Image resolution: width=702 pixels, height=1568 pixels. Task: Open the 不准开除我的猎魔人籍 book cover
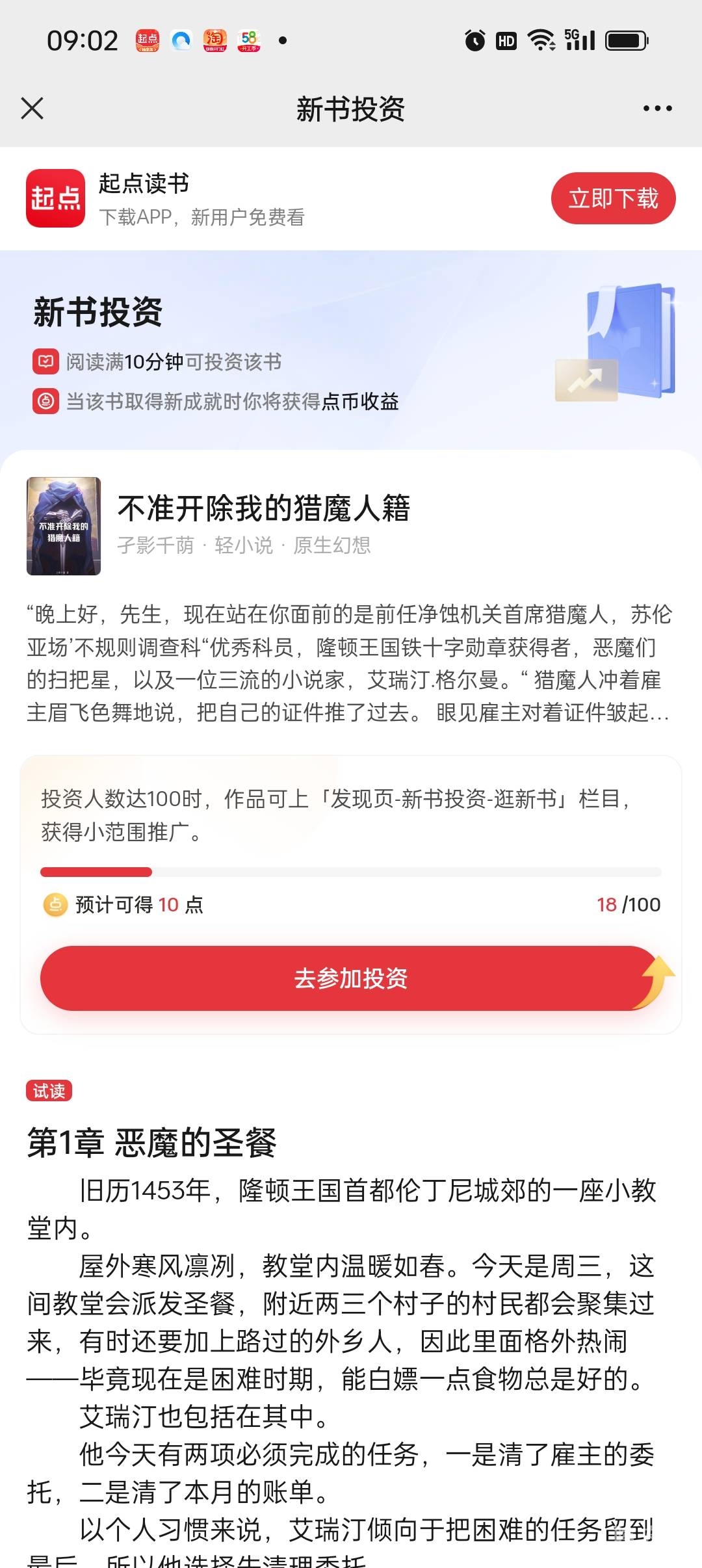[x=64, y=526]
